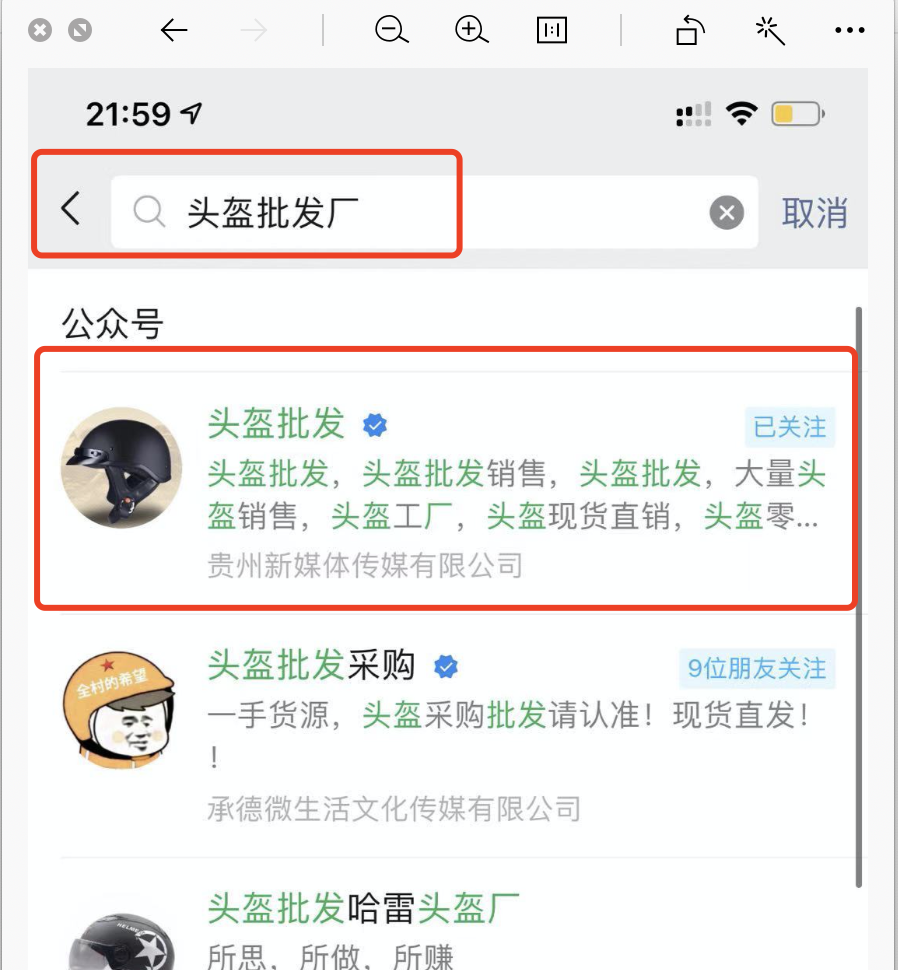Zoom in on the image
This screenshot has height=970, width=898.
click(x=471, y=31)
